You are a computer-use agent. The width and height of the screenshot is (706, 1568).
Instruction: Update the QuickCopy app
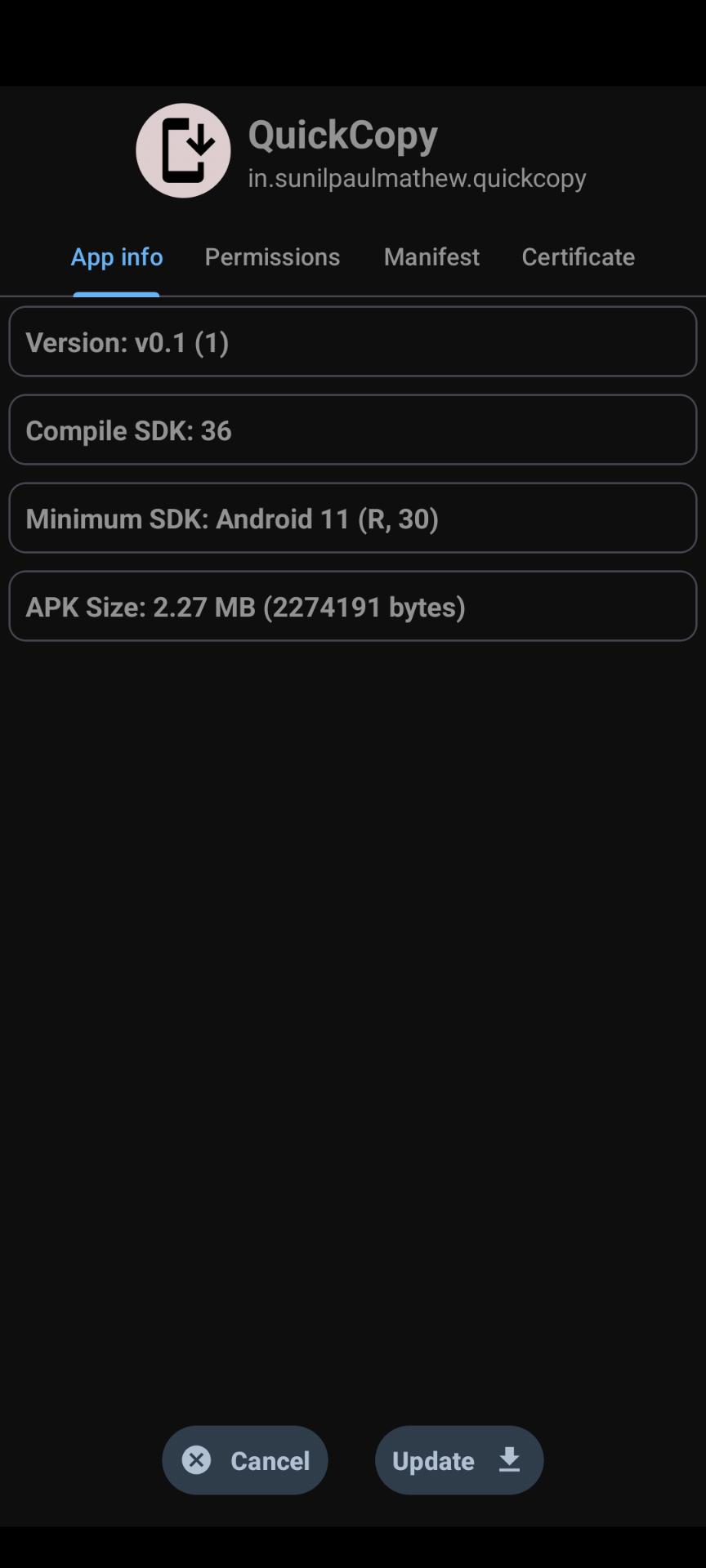click(x=458, y=1460)
